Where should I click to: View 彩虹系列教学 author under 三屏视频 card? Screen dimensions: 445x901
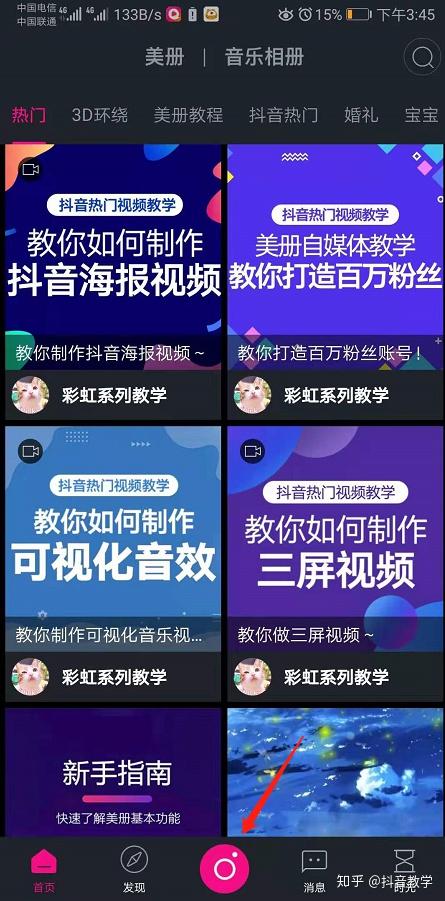click(335, 677)
